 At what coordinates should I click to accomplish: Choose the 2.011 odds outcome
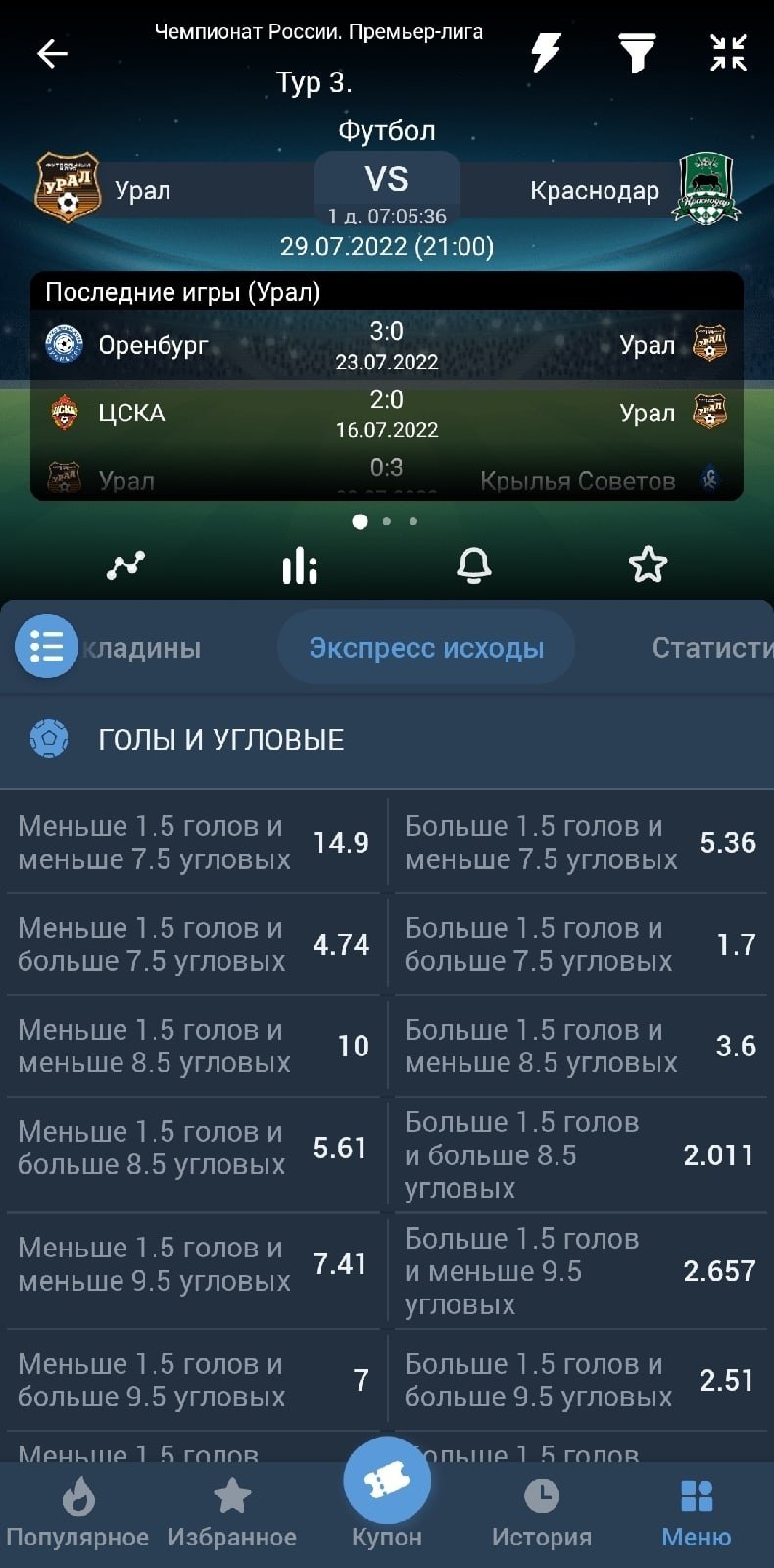[x=580, y=1154]
